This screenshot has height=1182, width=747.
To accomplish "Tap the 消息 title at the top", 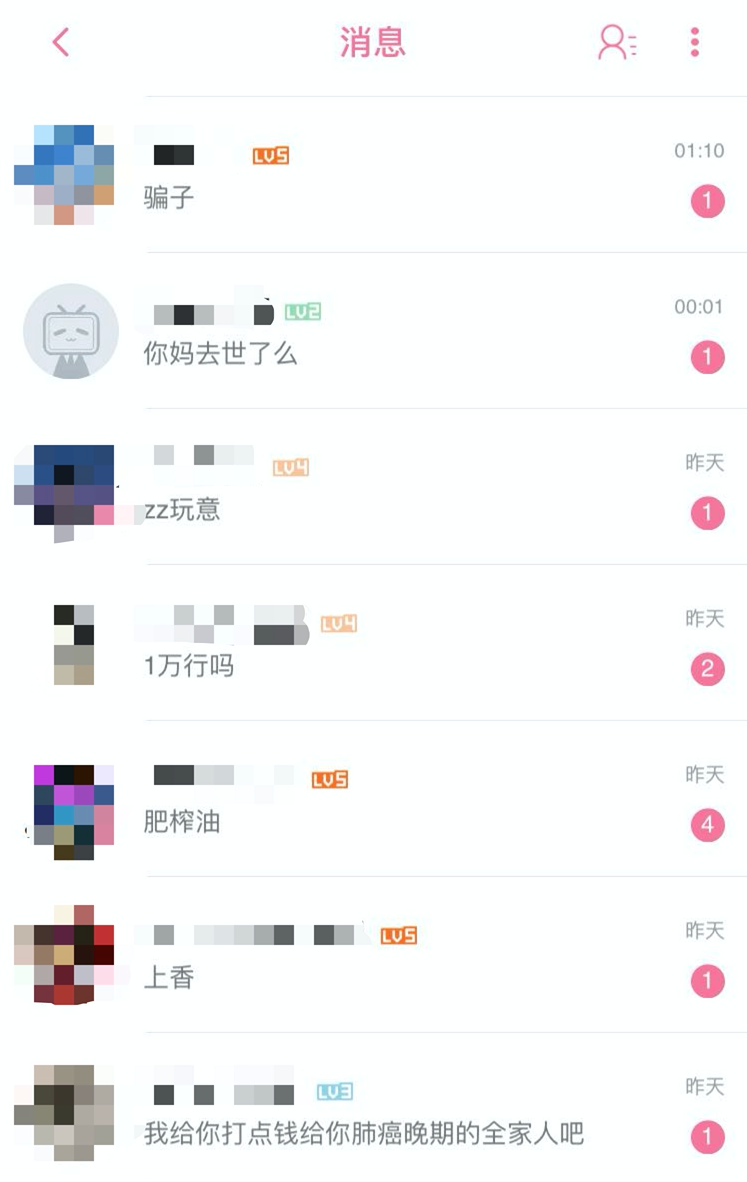I will (x=374, y=43).
